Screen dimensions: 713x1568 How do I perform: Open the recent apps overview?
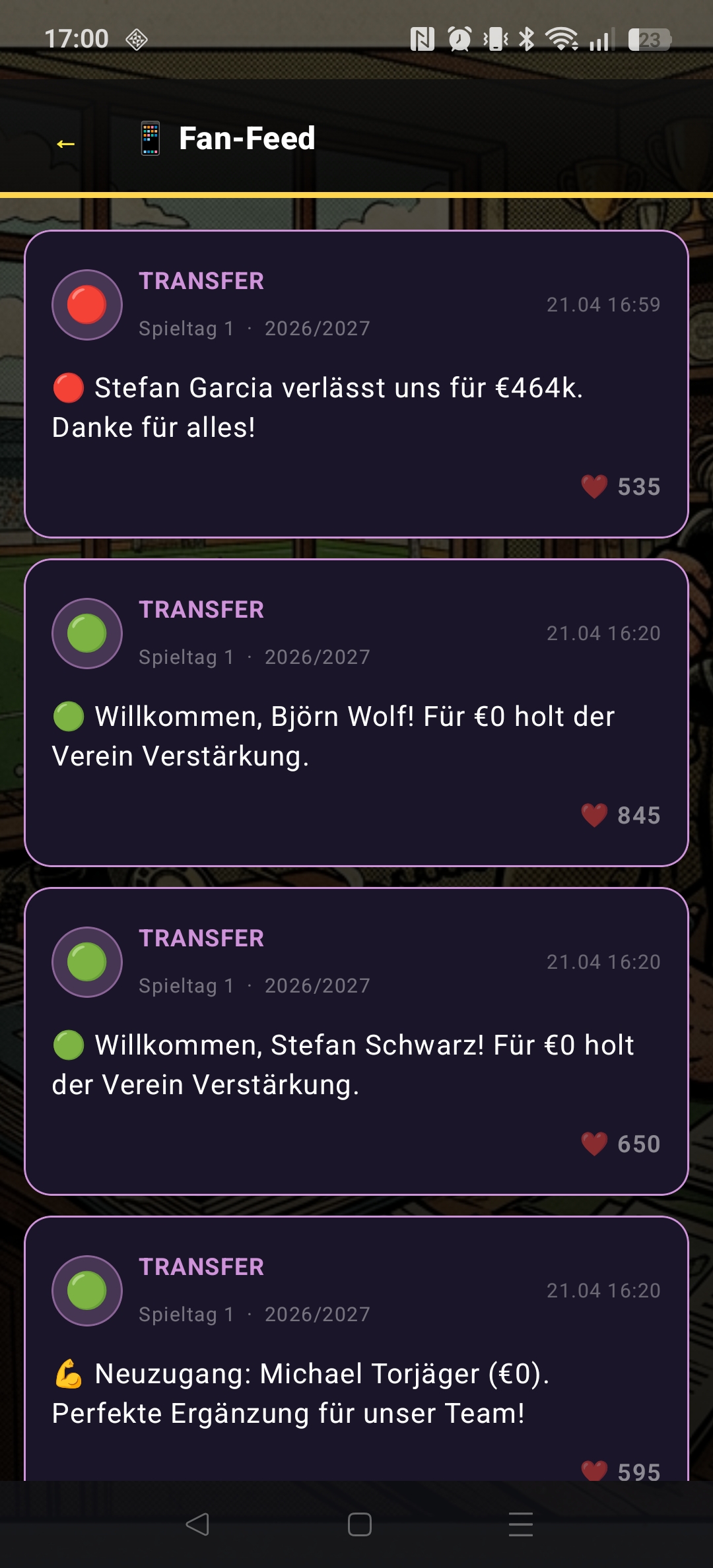tap(520, 1524)
